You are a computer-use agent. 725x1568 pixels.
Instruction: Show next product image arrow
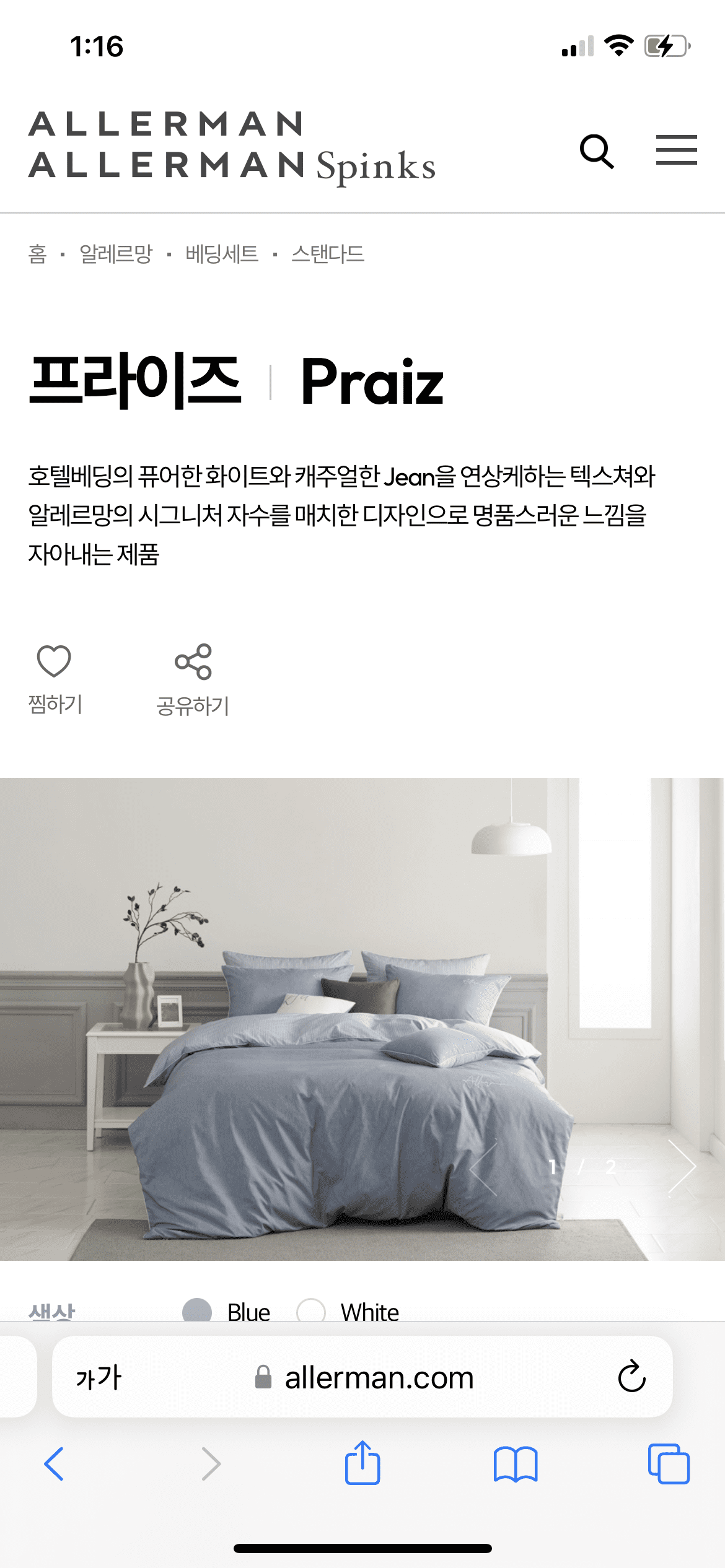tap(682, 1167)
